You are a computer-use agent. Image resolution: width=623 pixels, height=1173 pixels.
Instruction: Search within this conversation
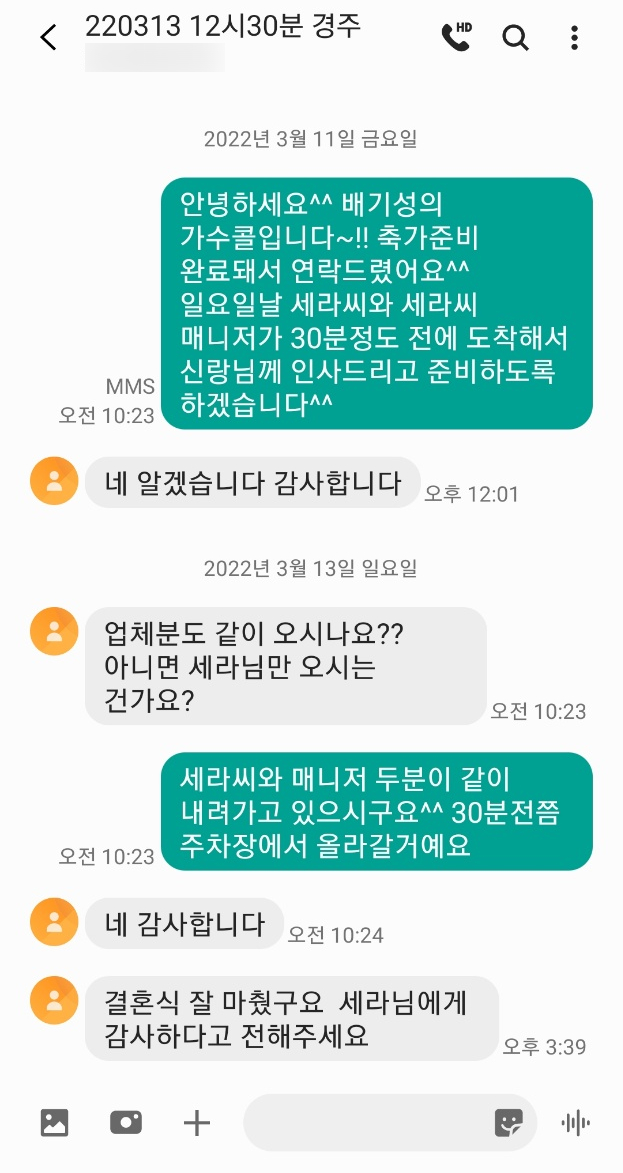(515, 38)
